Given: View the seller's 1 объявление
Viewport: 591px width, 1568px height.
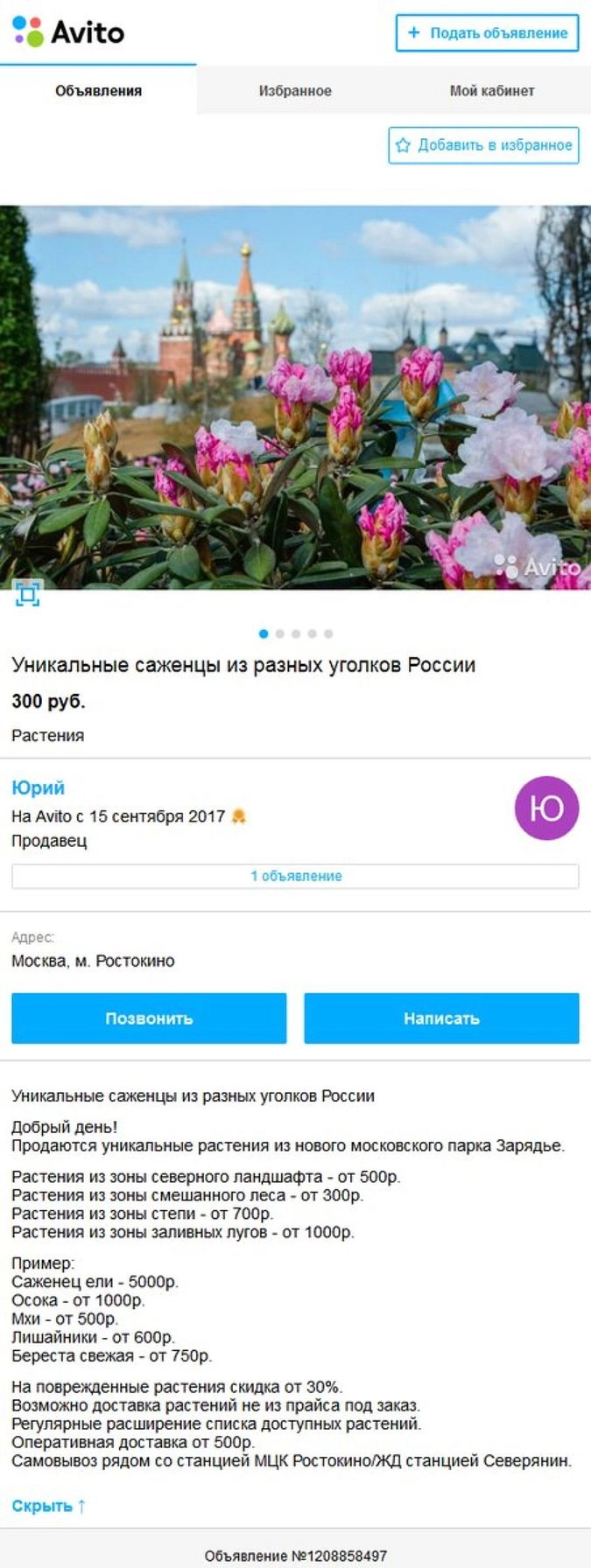Looking at the screenshot, I should pos(295,876).
